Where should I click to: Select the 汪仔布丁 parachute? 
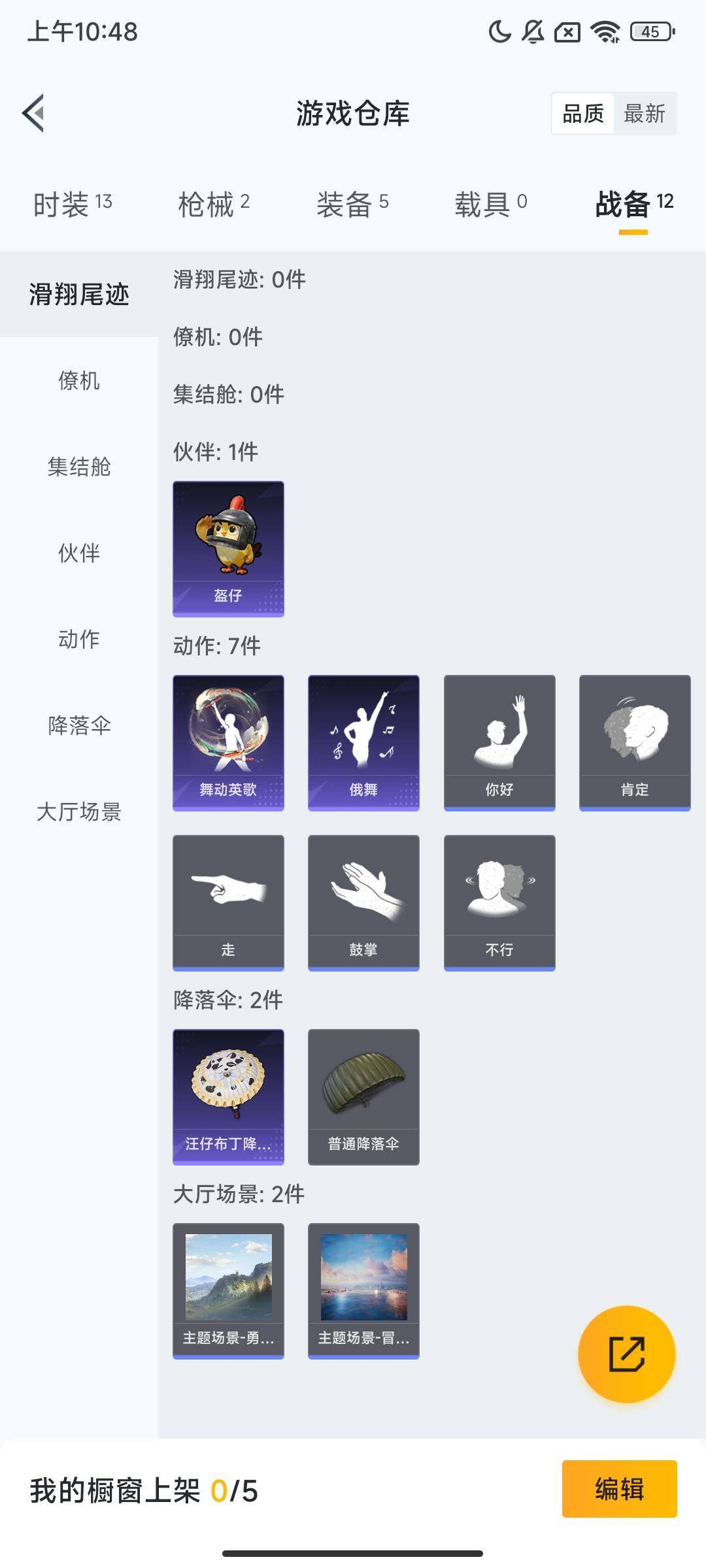click(x=227, y=1096)
